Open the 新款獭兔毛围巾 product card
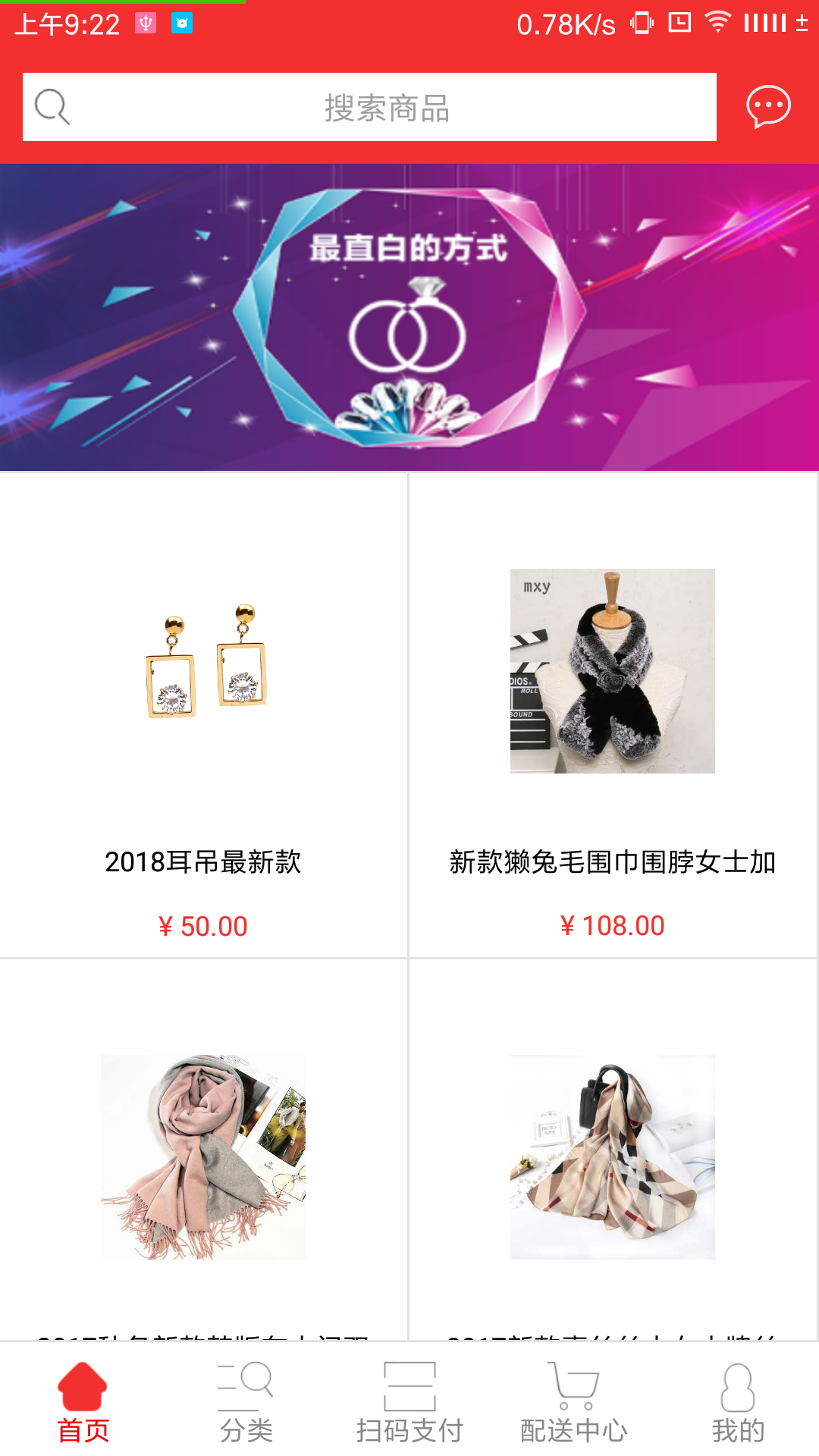 [613, 714]
